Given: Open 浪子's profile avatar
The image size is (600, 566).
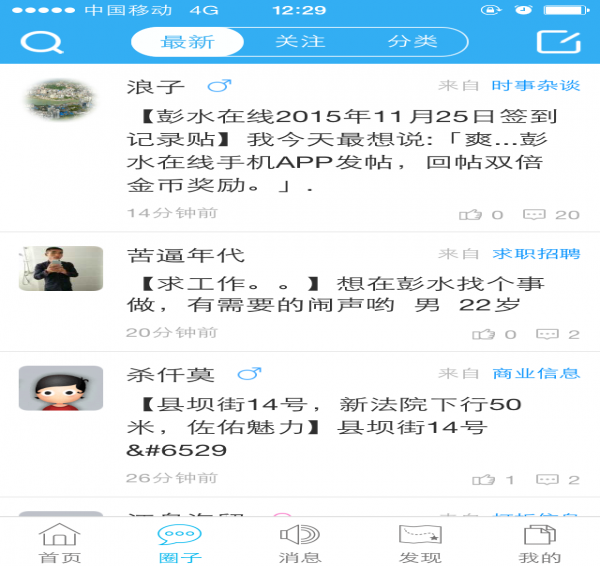Looking at the screenshot, I should pos(60,101).
